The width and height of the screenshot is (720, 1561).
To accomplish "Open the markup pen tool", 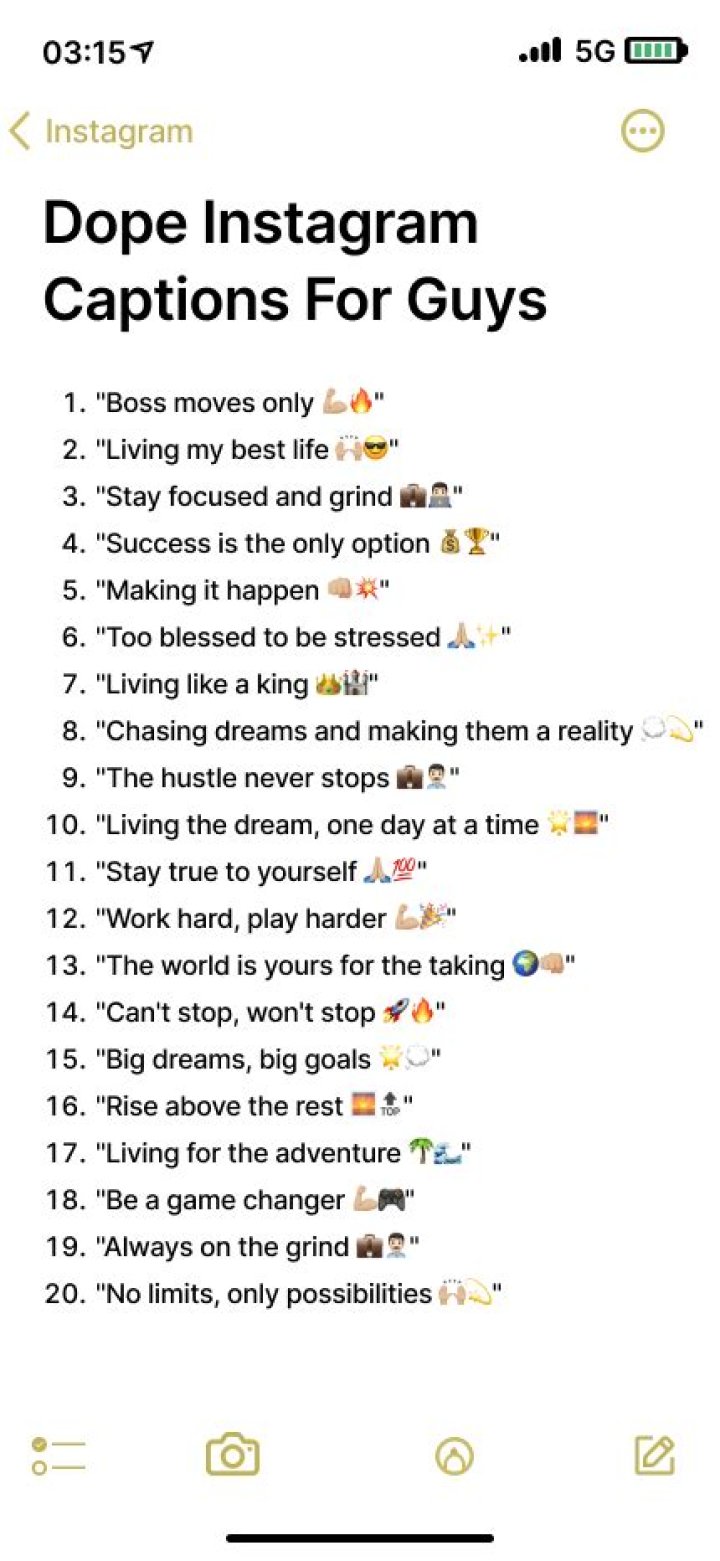I will coord(454,1456).
